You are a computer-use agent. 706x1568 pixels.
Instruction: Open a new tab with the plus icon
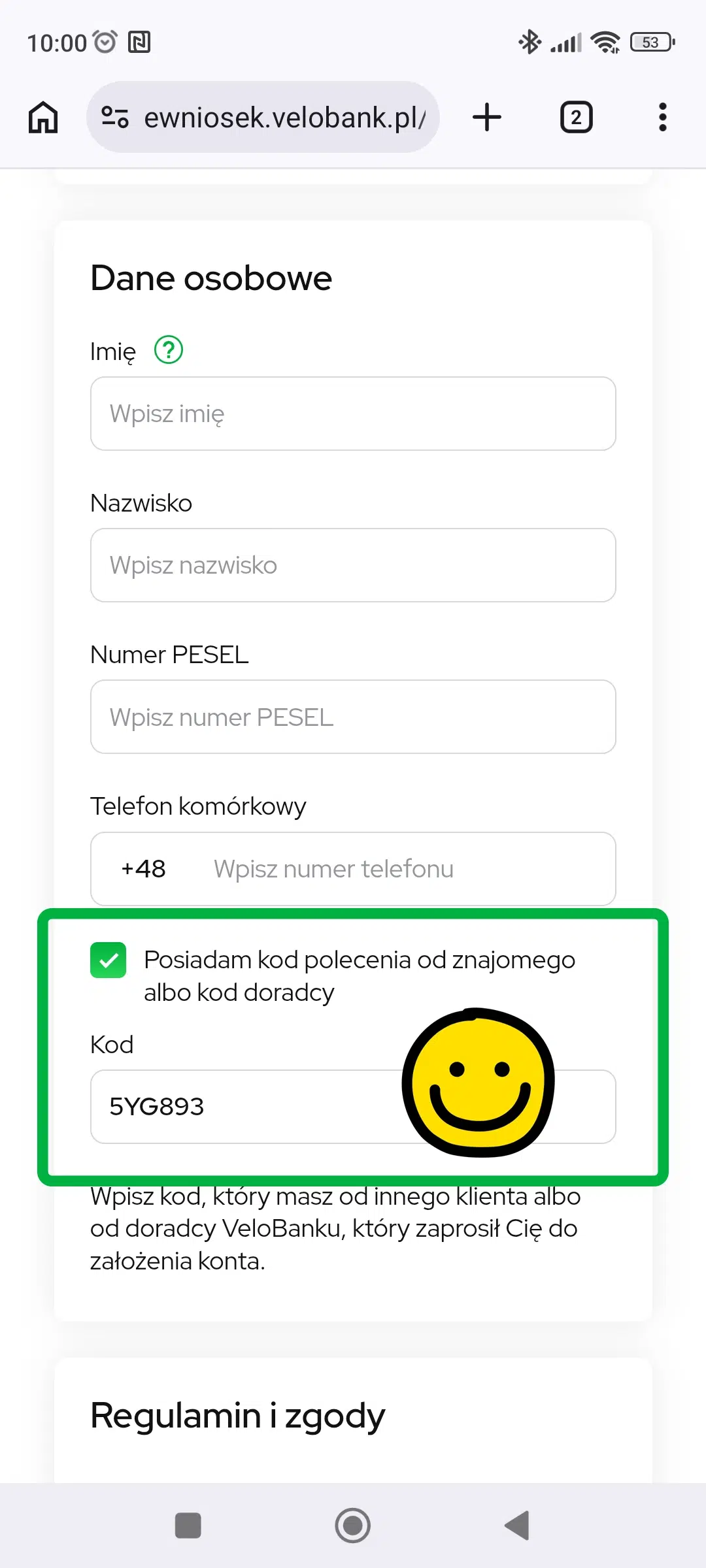[486, 116]
